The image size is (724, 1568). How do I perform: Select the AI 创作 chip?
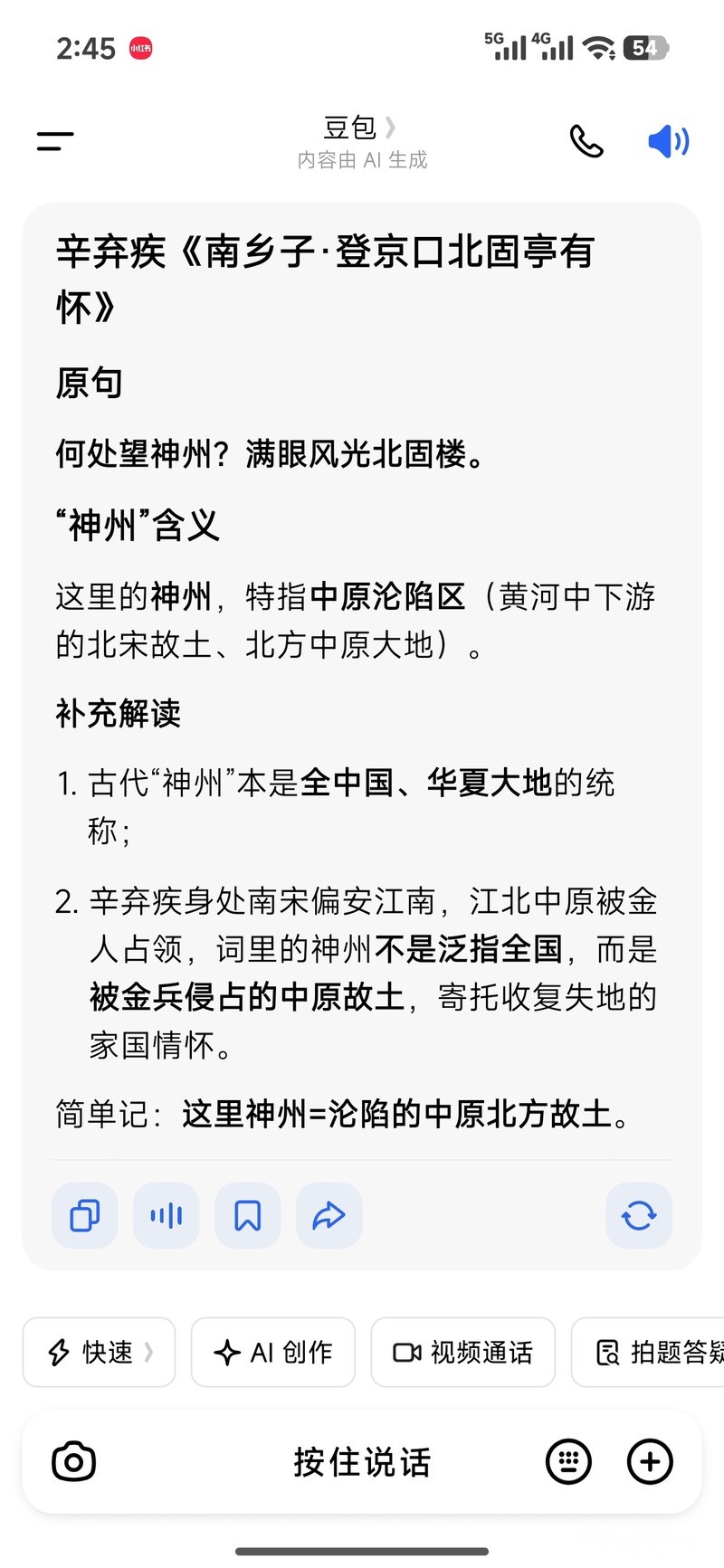[273, 1353]
